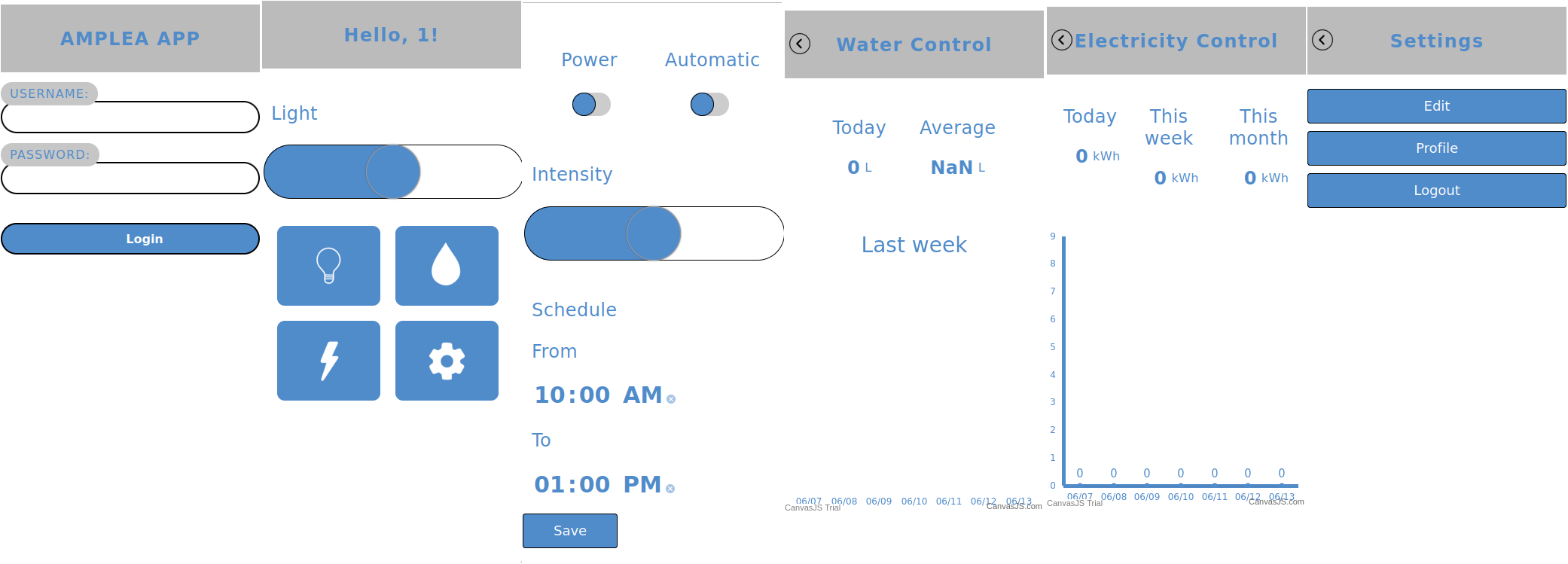The width and height of the screenshot is (1568, 564).
Task: Open the water drop tile
Action: [447, 266]
